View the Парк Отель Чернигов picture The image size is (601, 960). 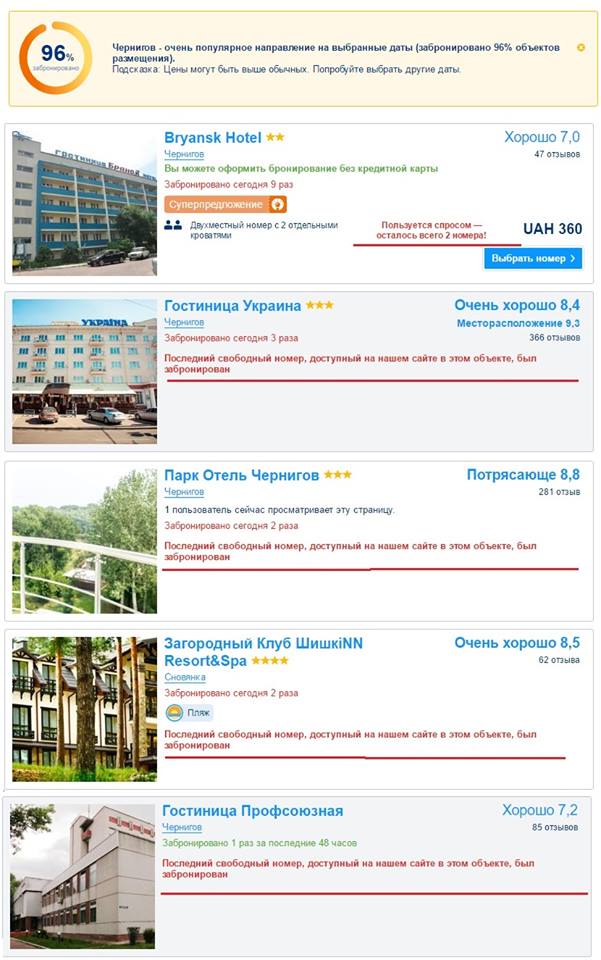(x=84, y=540)
